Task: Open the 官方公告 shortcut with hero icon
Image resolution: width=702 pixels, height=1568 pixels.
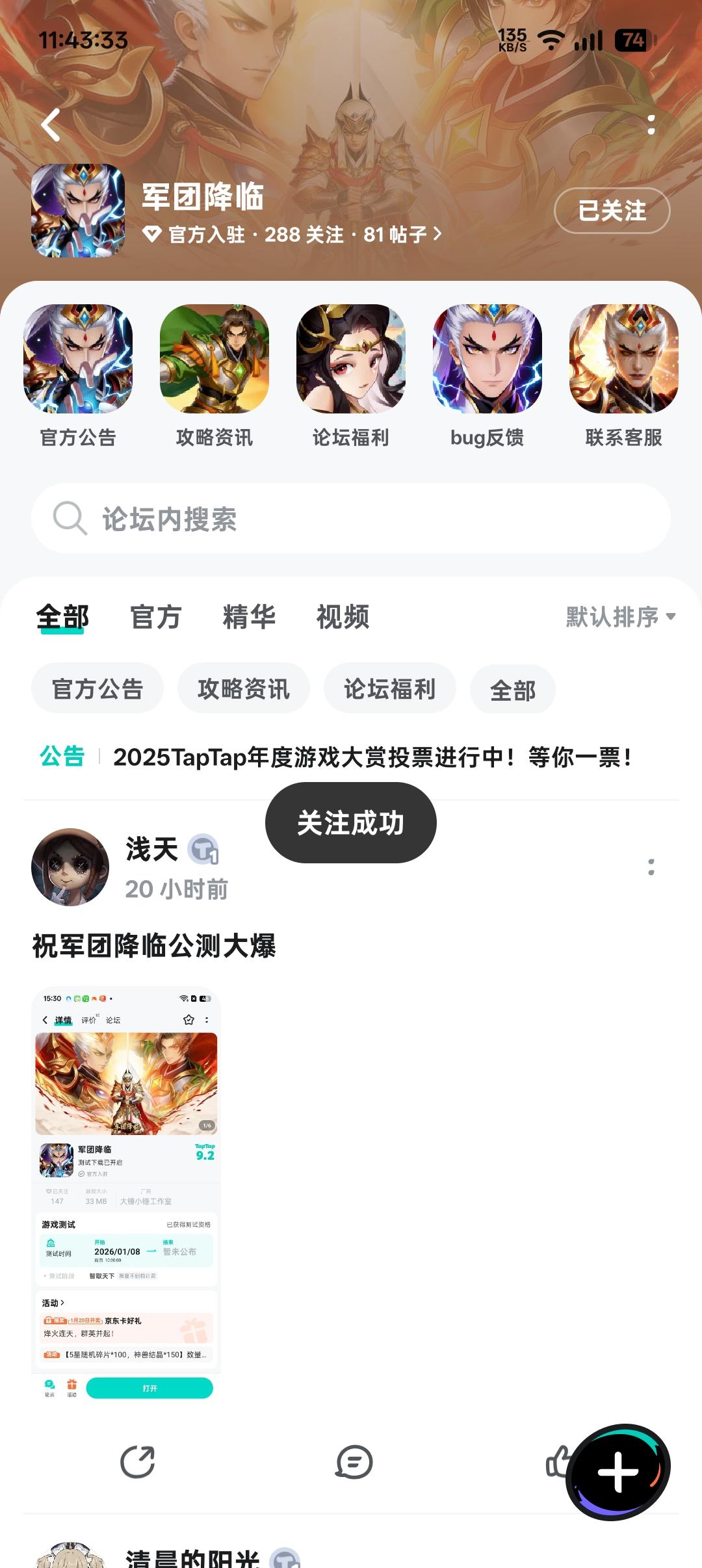Action: coord(78,359)
